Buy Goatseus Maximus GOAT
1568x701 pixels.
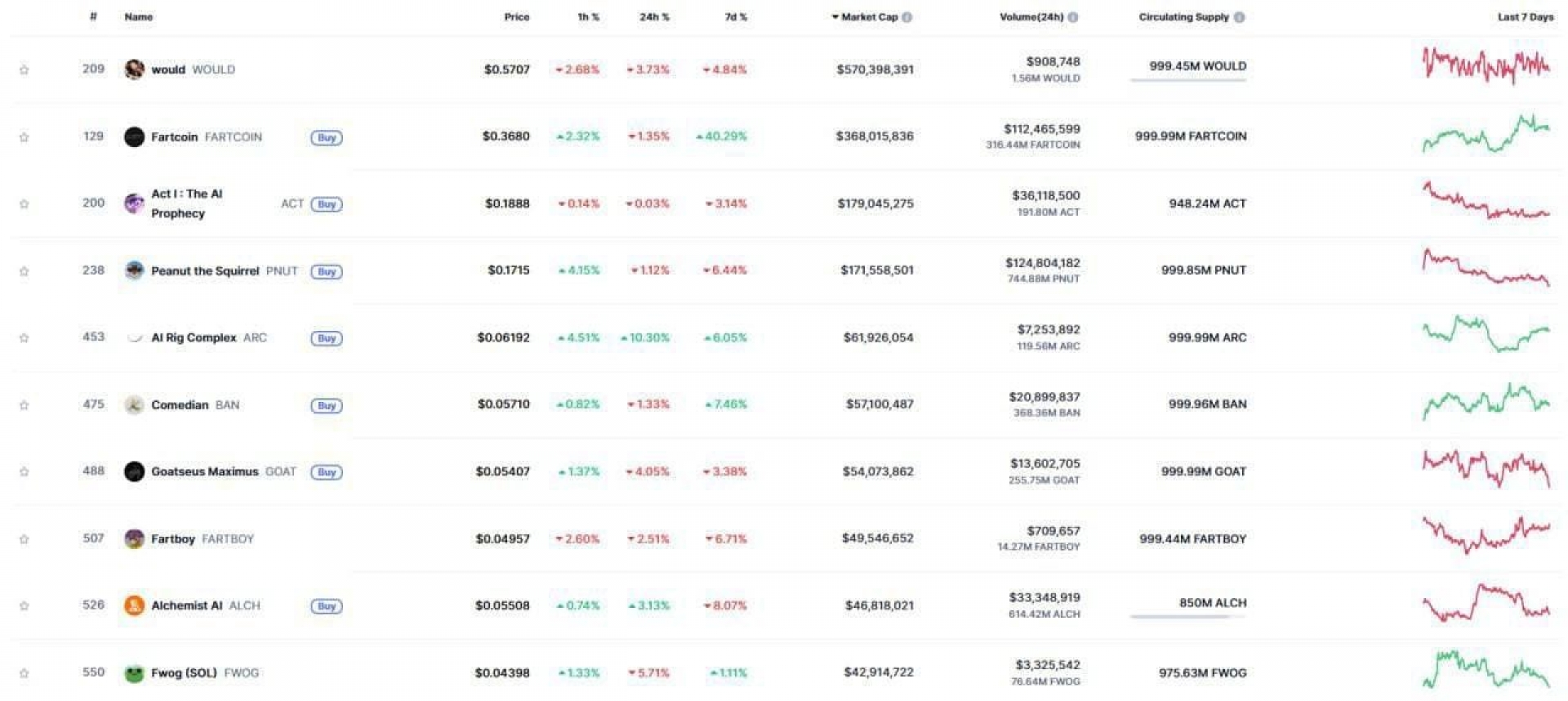tap(326, 472)
